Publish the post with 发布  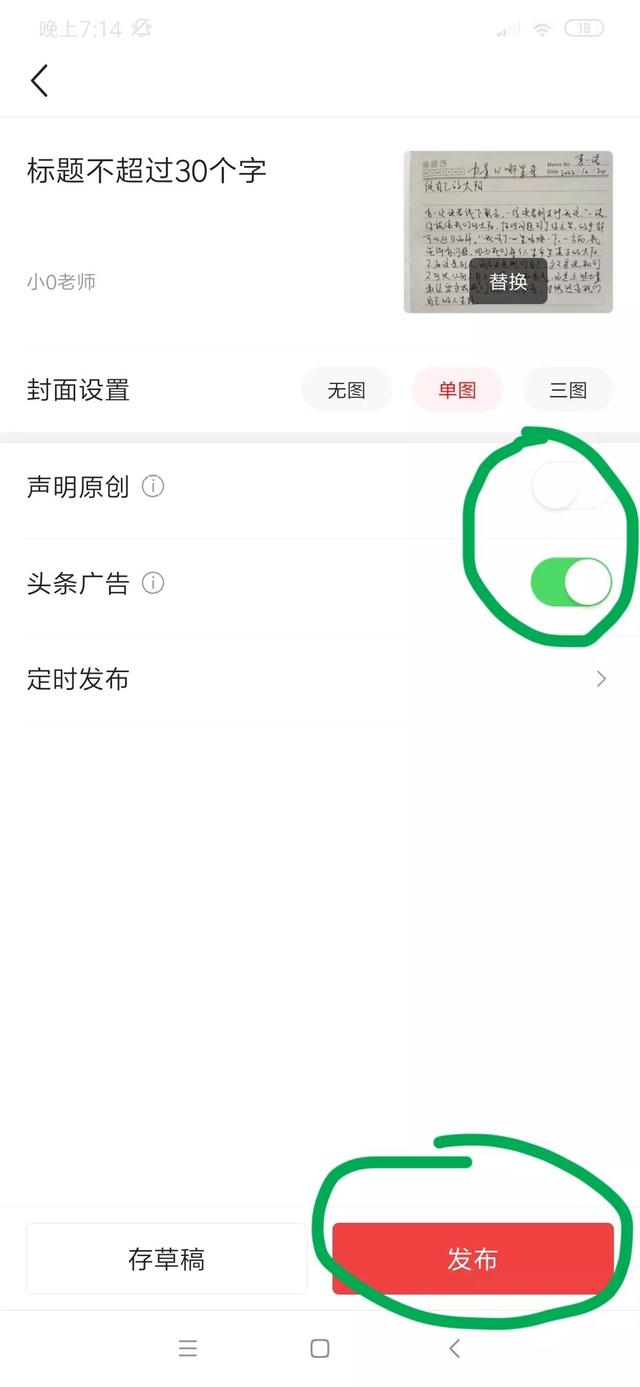click(472, 1259)
